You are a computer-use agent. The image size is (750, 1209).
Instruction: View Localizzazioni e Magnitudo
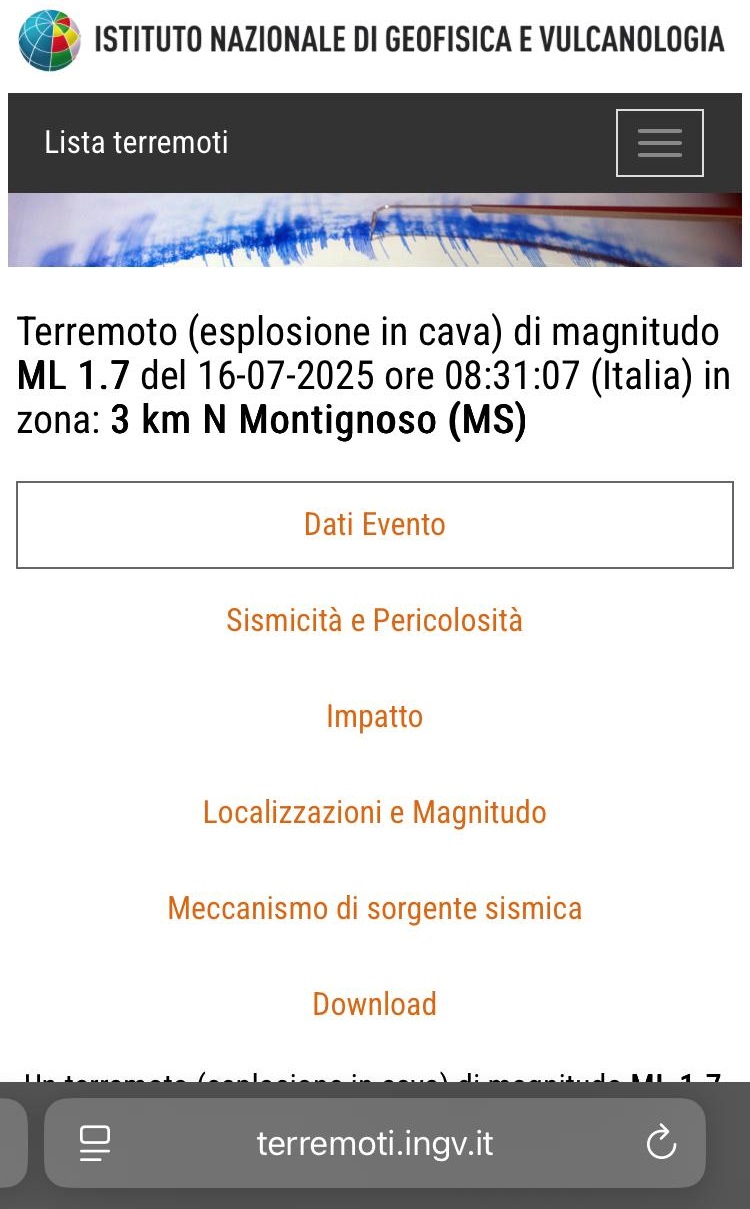pos(375,812)
